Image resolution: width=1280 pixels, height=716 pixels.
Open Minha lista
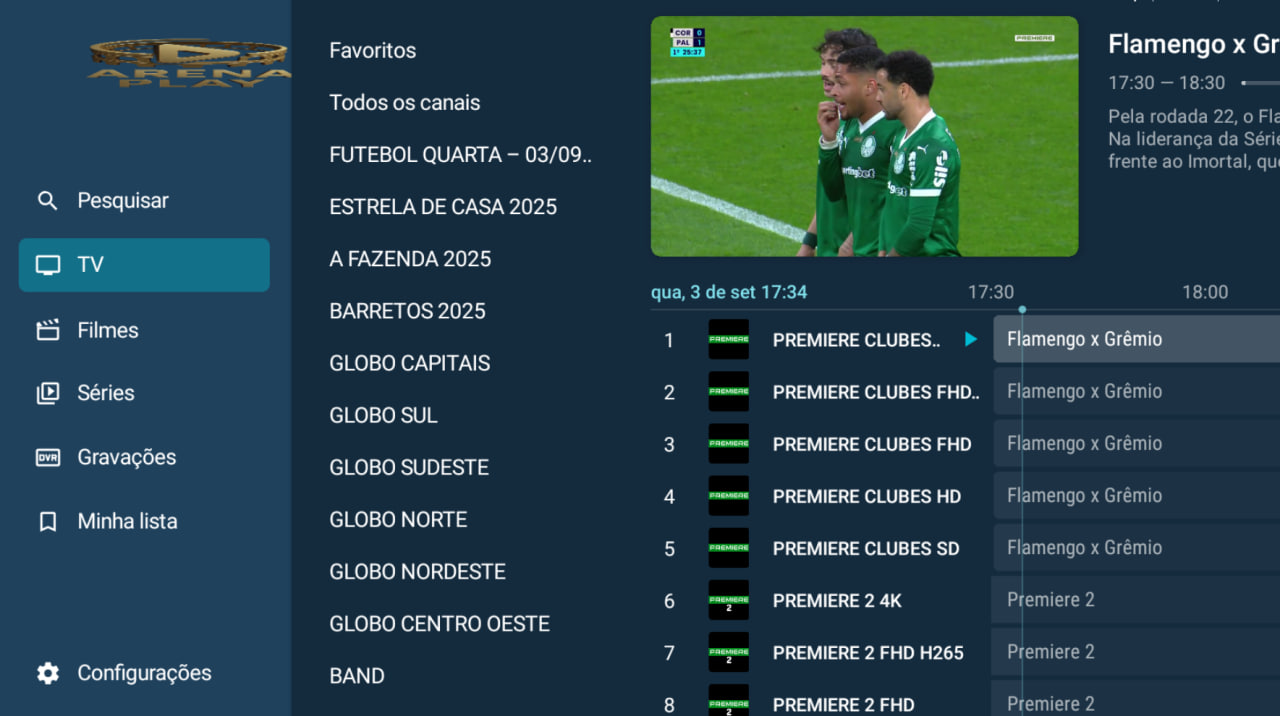click(x=127, y=521)
